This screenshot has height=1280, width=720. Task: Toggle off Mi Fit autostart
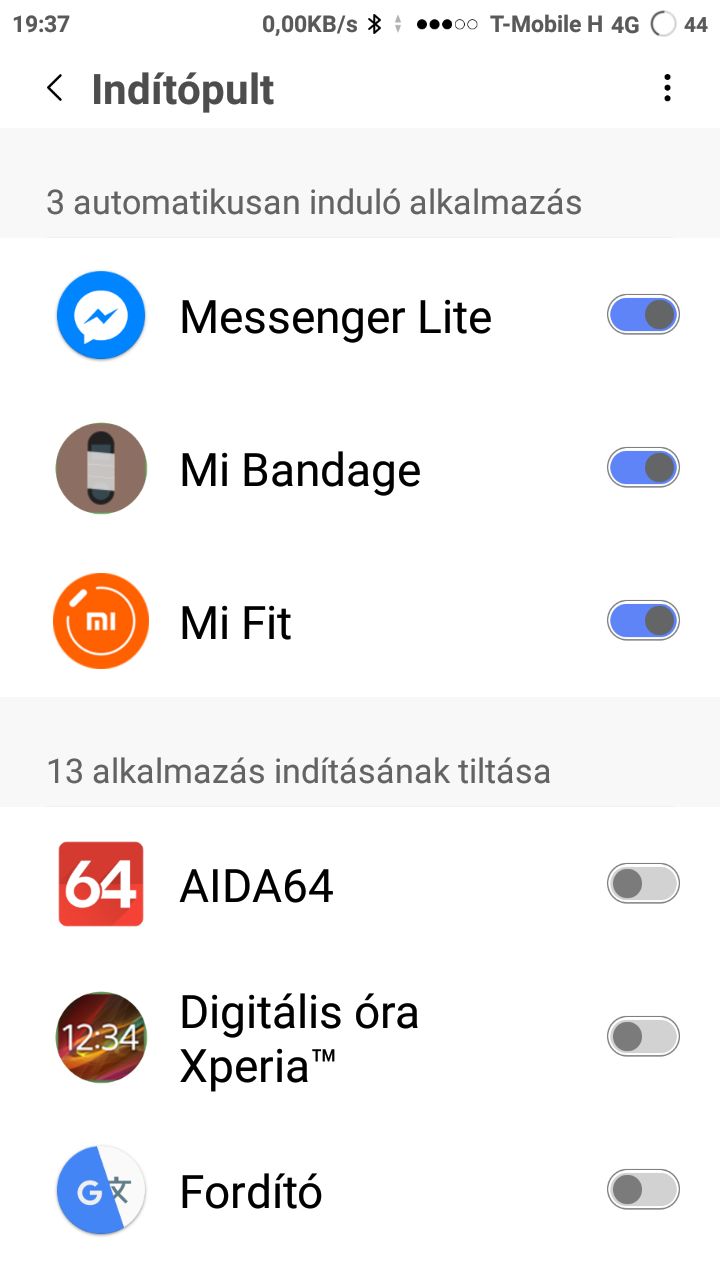643,621
